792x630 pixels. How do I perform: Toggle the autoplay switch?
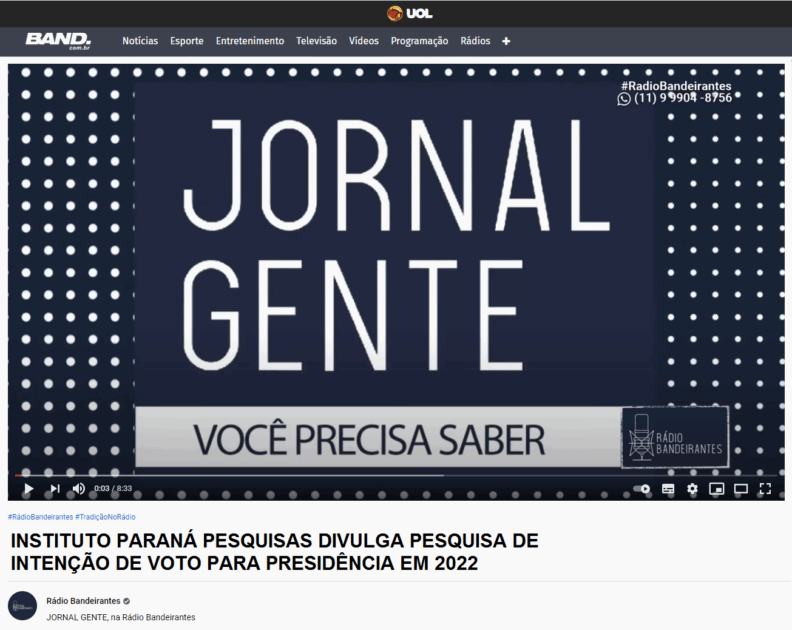(642, 489)
